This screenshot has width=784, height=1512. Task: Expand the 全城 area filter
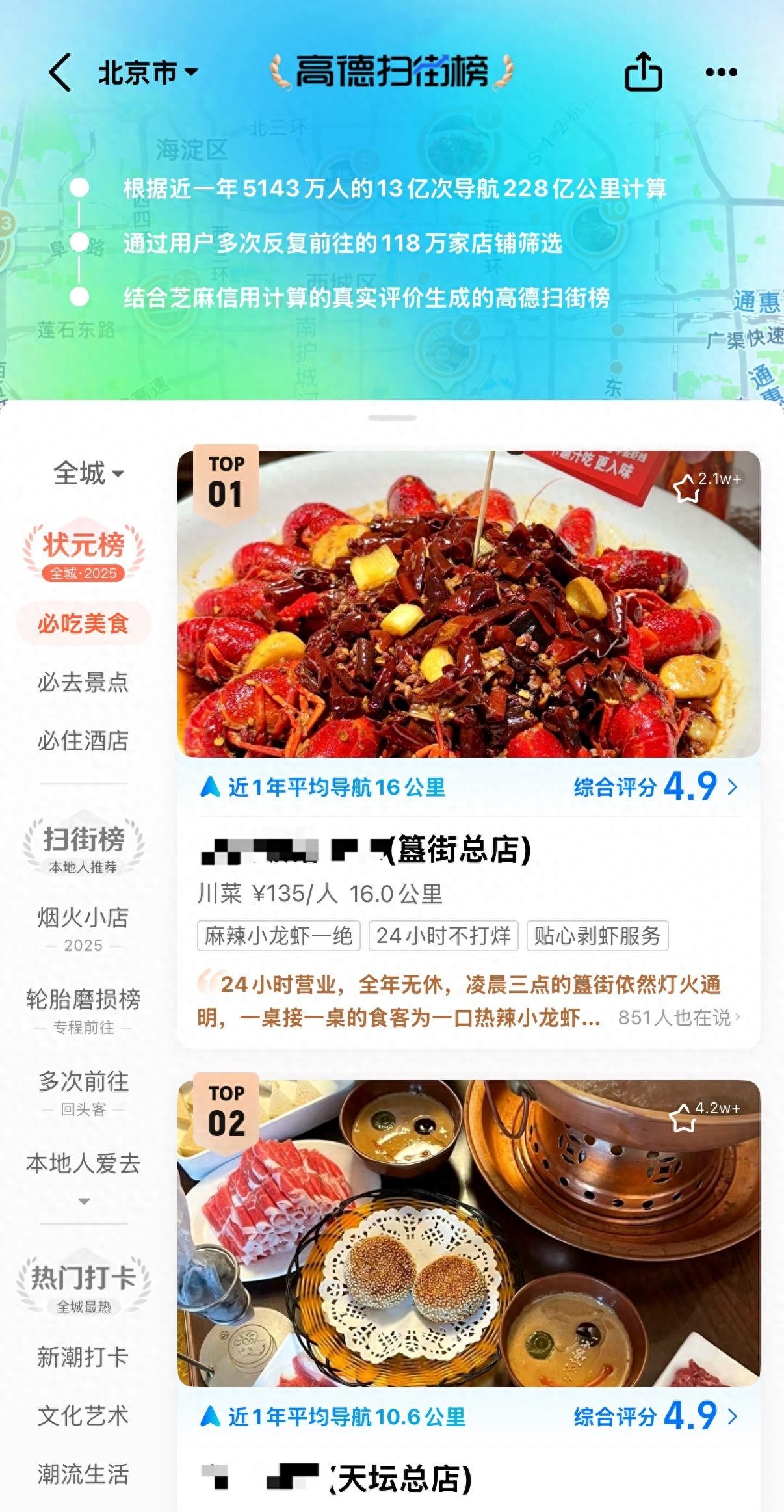(x=88, y=473)
